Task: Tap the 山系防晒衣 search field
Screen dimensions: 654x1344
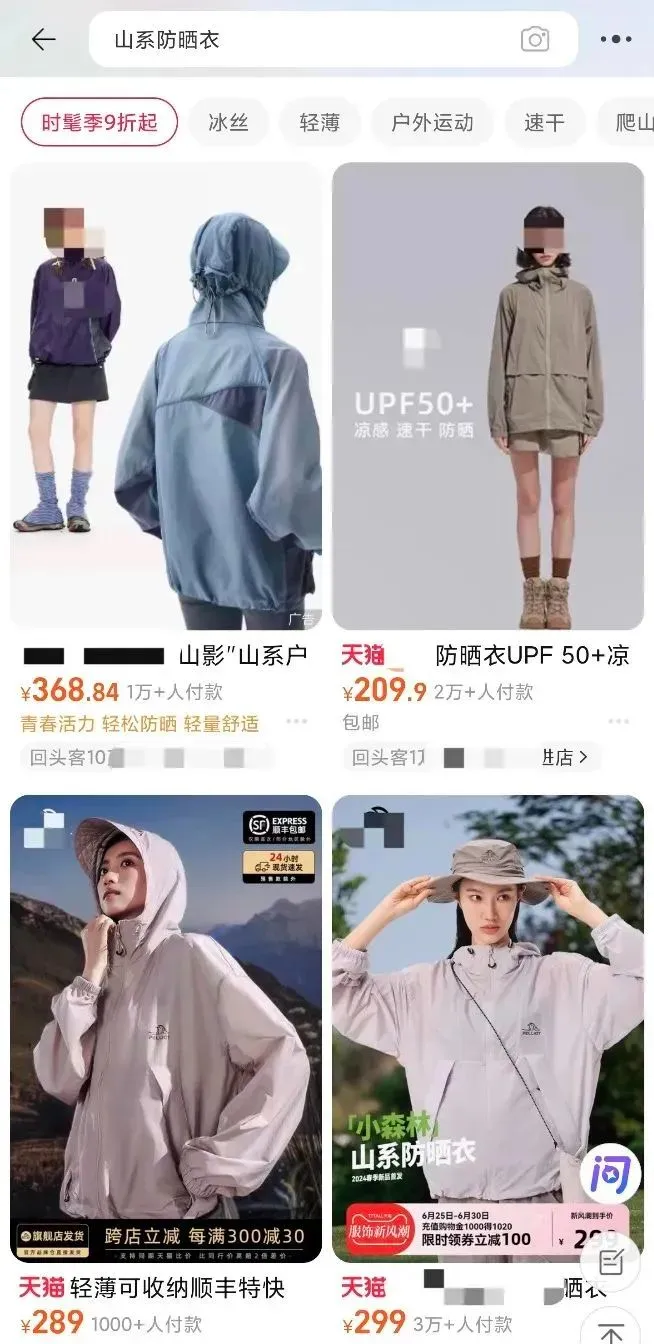Action: coord(300,40)
